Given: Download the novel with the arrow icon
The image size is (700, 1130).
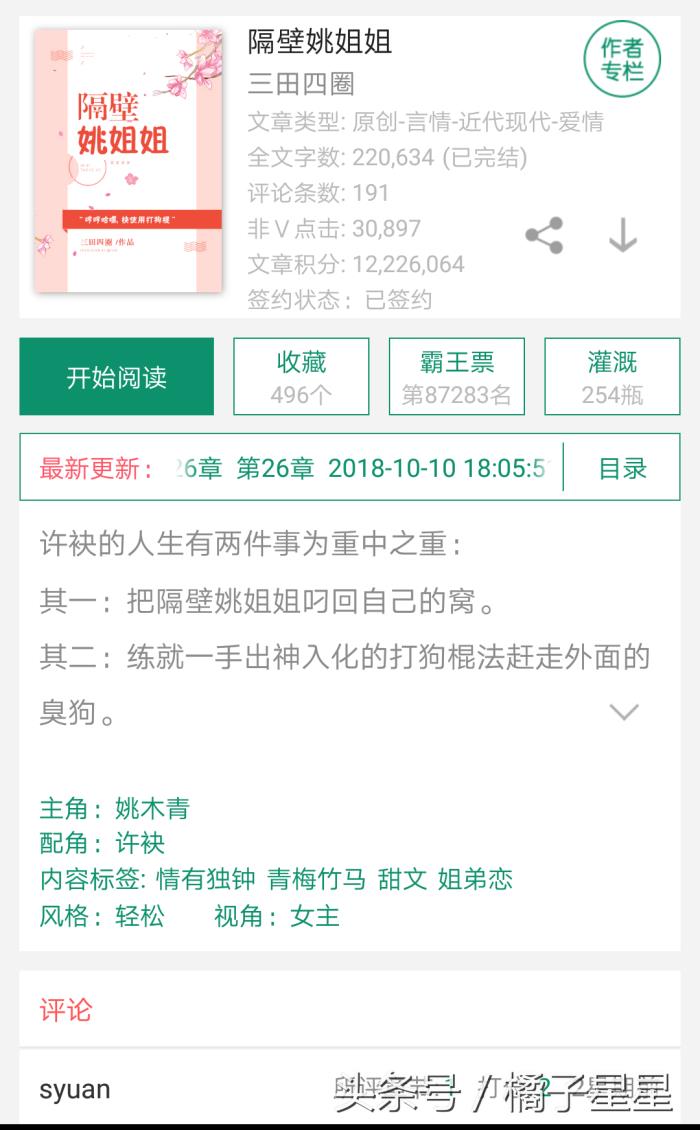Looking at the screenshot, I should [x=622, y=236].
